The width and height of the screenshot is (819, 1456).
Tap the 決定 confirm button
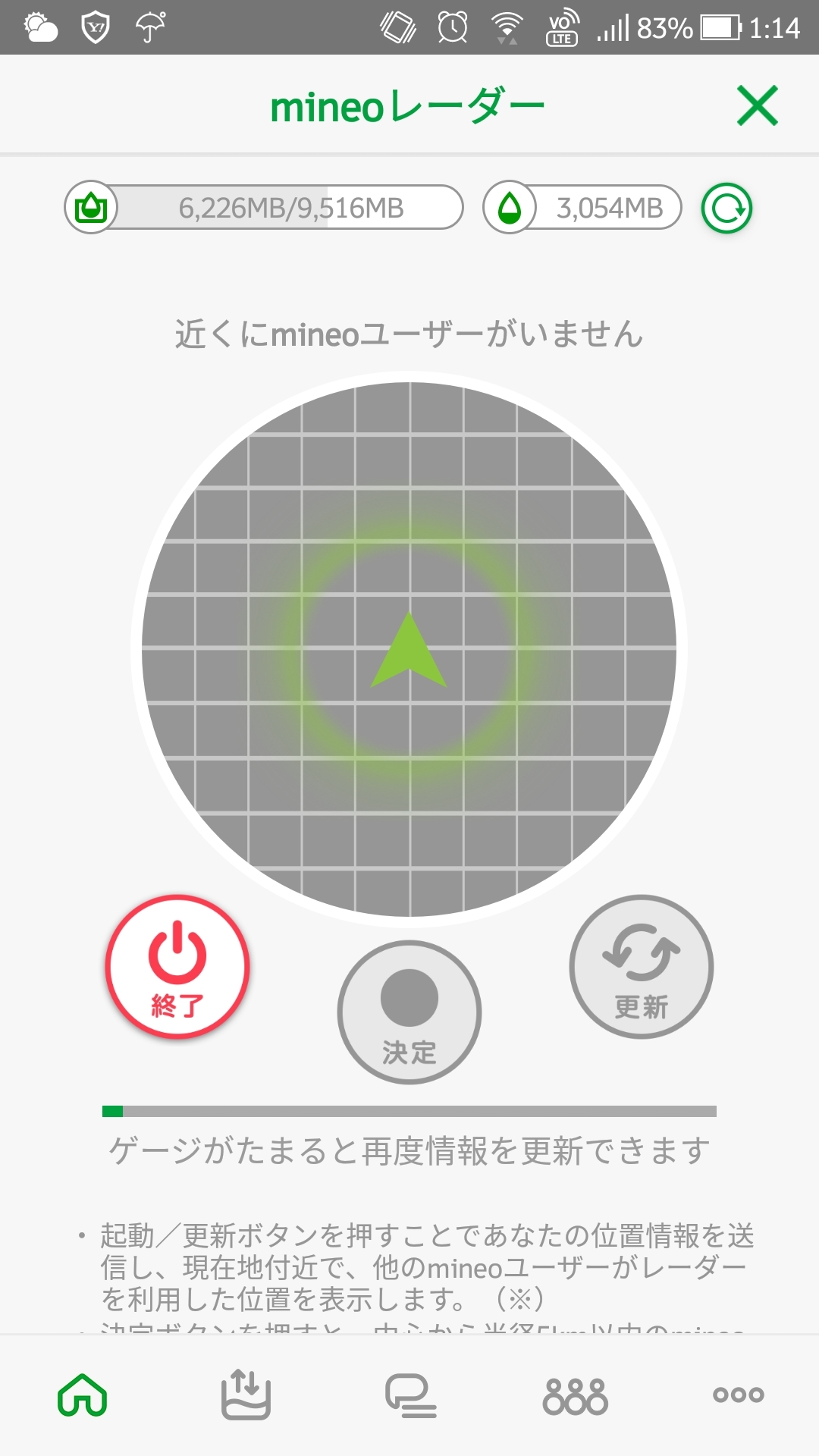click(x=409, y=1012)
